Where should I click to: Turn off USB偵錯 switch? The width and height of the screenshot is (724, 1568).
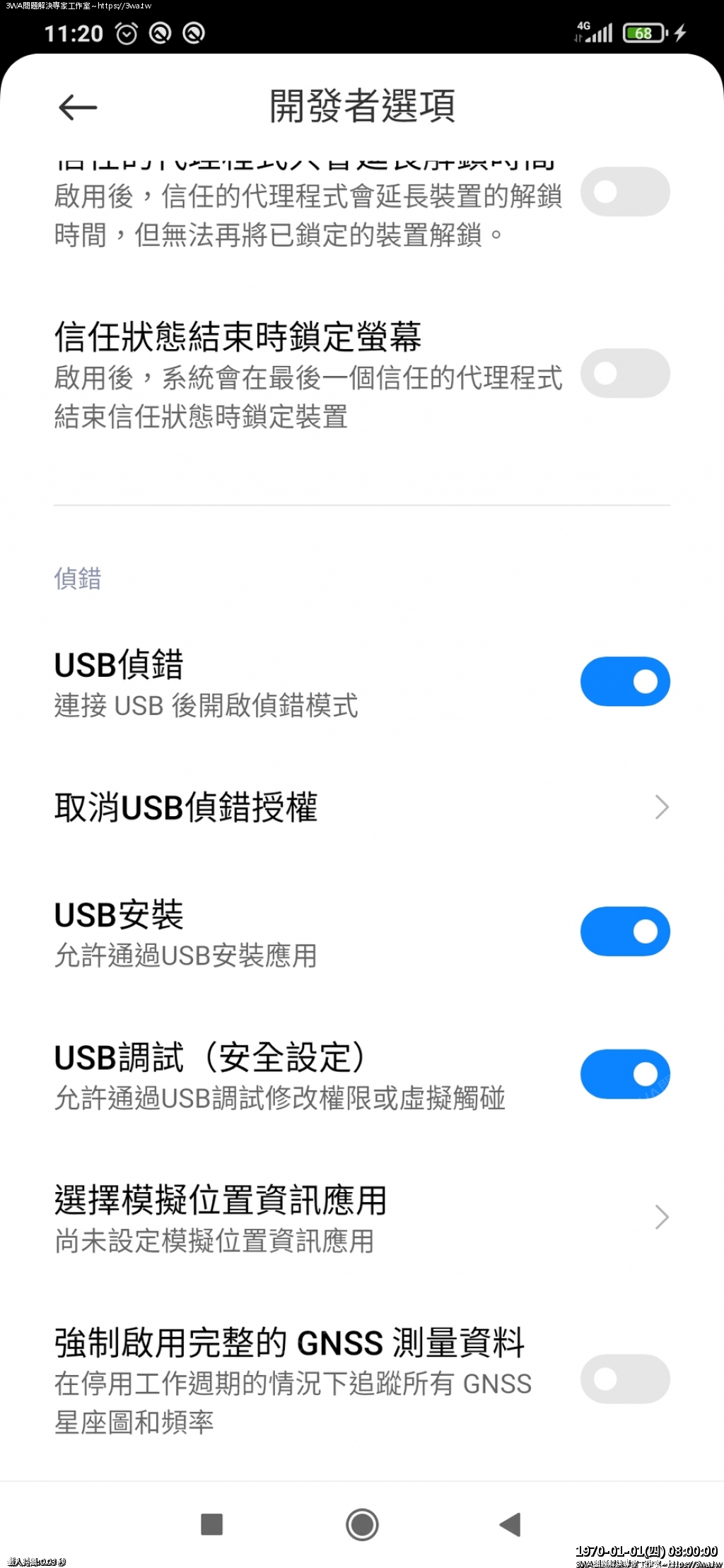(x=625, y=681)
